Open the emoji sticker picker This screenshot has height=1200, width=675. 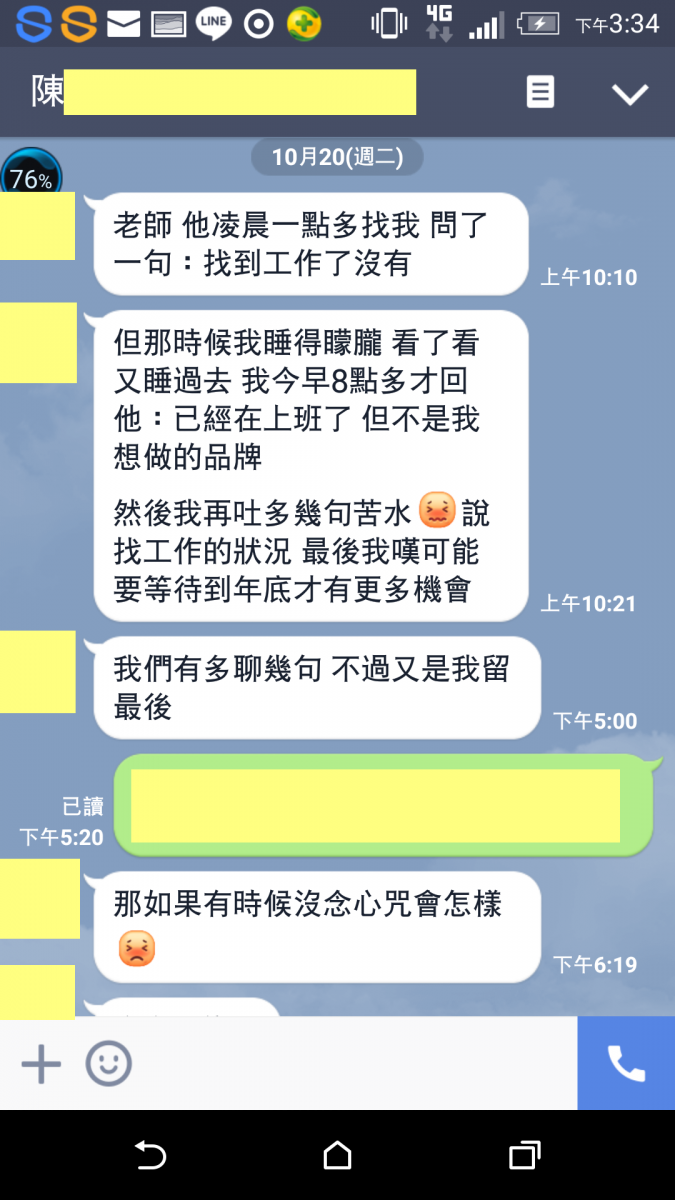[108, 1064]
